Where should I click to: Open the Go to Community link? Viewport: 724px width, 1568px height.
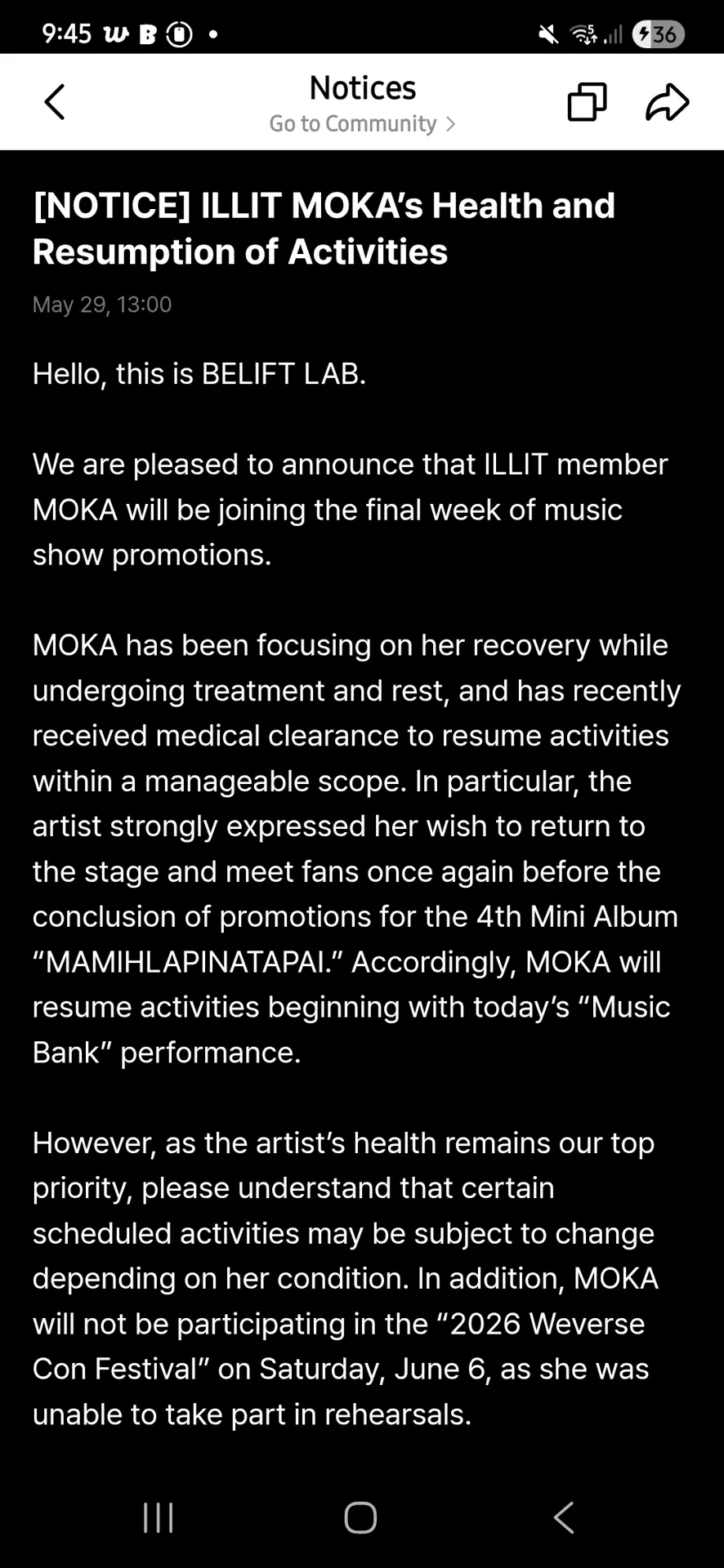tap(362, 123)
